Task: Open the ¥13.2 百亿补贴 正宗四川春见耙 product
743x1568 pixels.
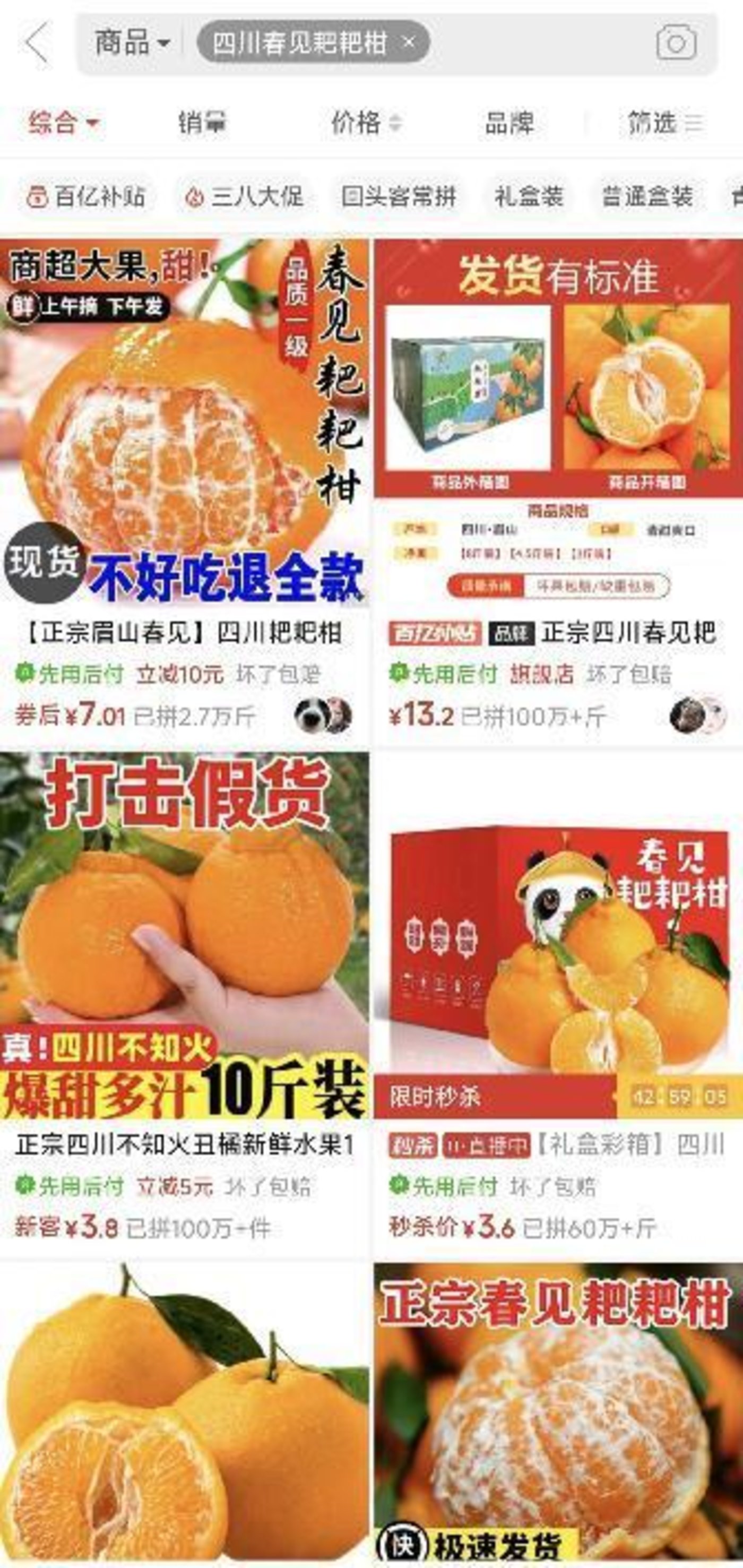Action: (557, 426)
